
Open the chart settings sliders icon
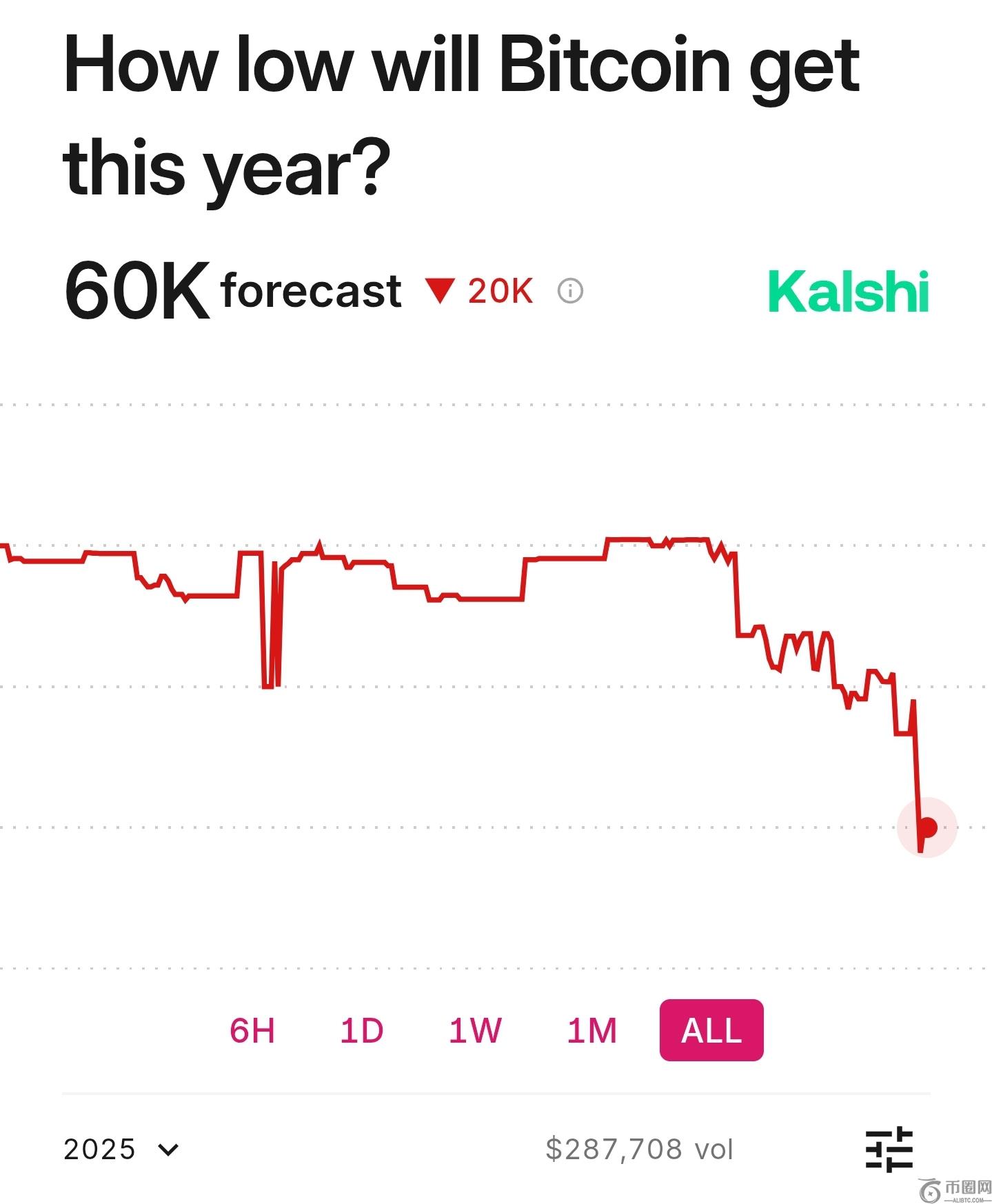pos(889,1150)
